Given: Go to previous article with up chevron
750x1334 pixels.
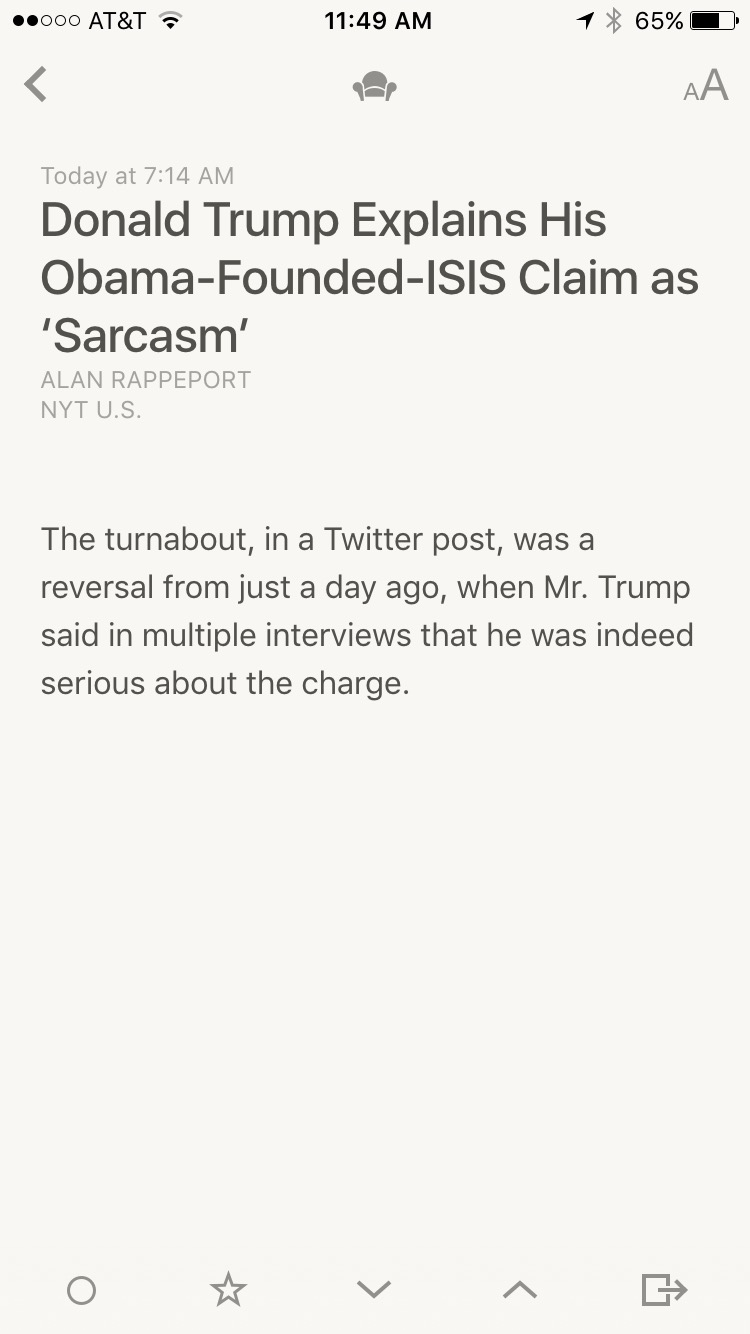Looking at the screenshot, I should point(520,1290).
